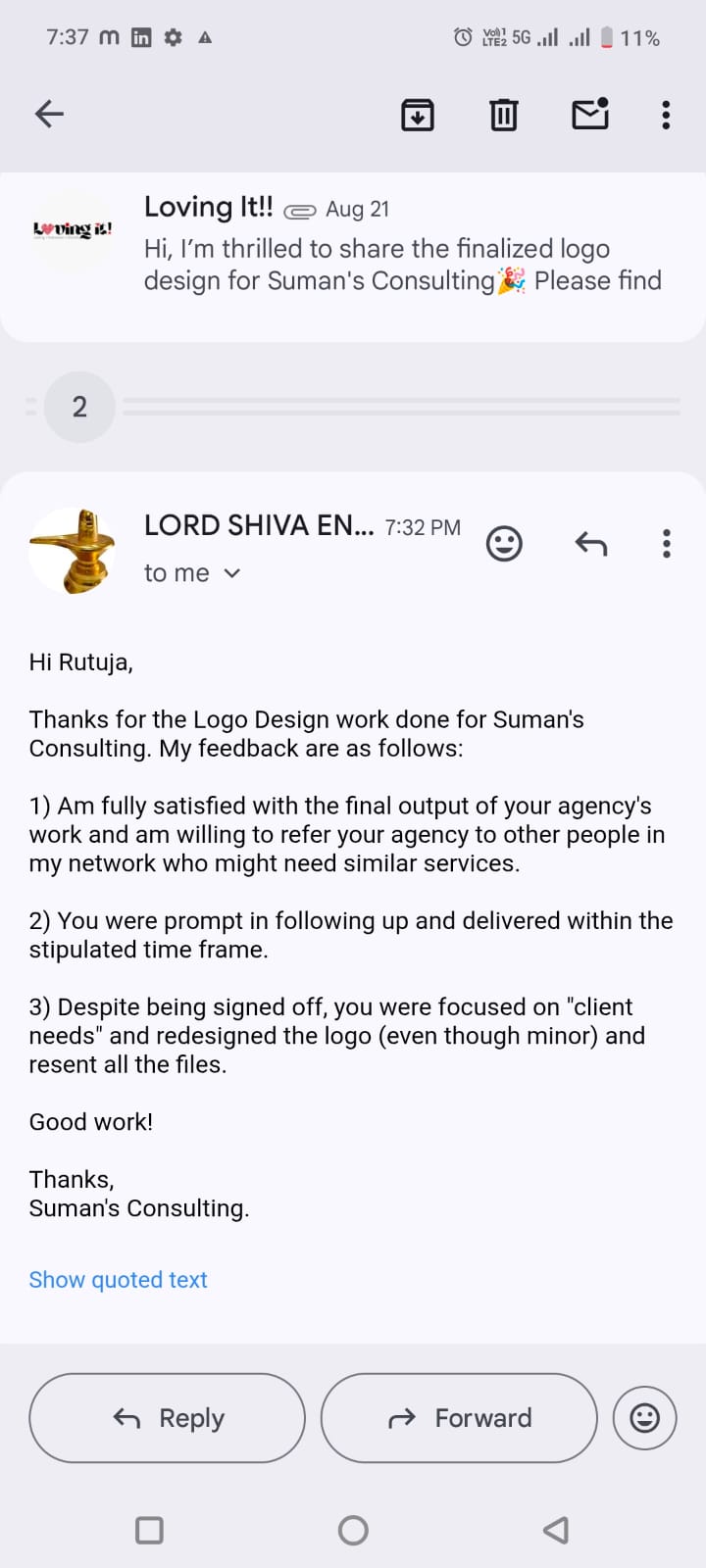
Task: Tap the Reply button below the email
Action: (x=168, y=1418)
